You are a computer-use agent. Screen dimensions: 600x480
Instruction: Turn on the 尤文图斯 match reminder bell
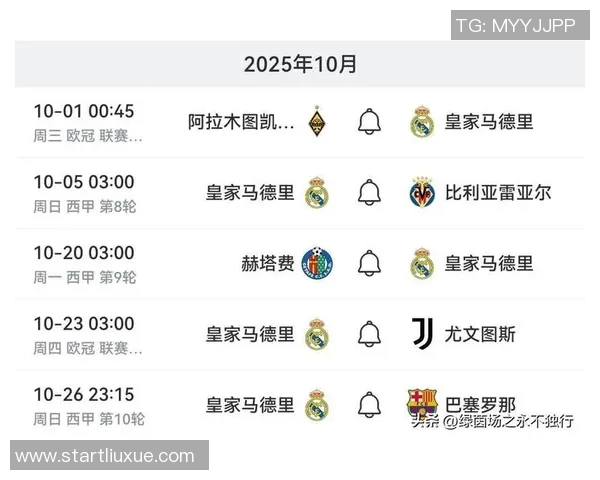point(369,333)
